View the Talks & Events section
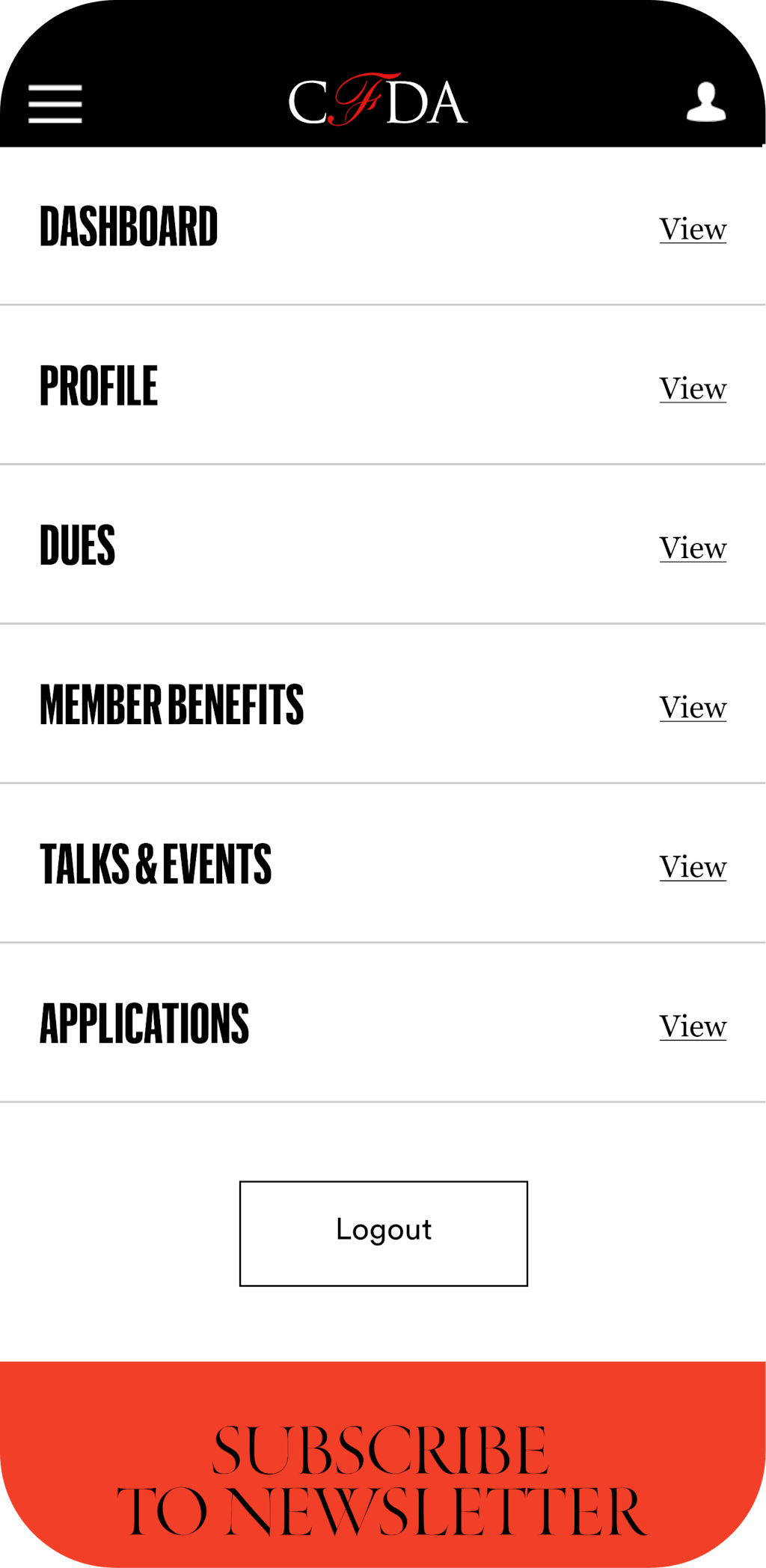The width and height of the screenshot is (766, 1568). pos(693,867)
